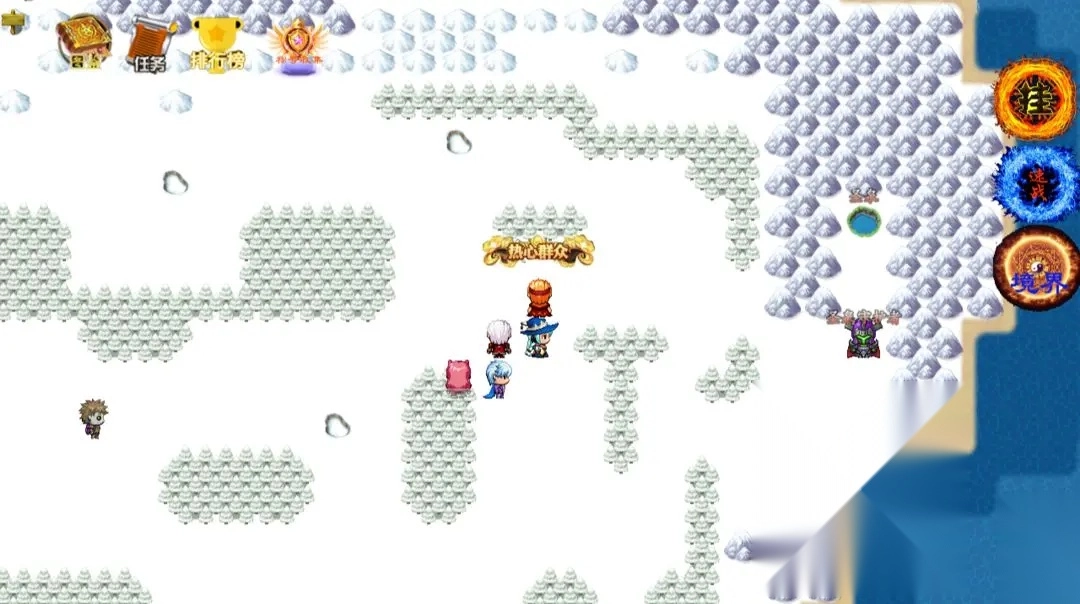Open the fiery orange orb menu

click(1034, 98)
